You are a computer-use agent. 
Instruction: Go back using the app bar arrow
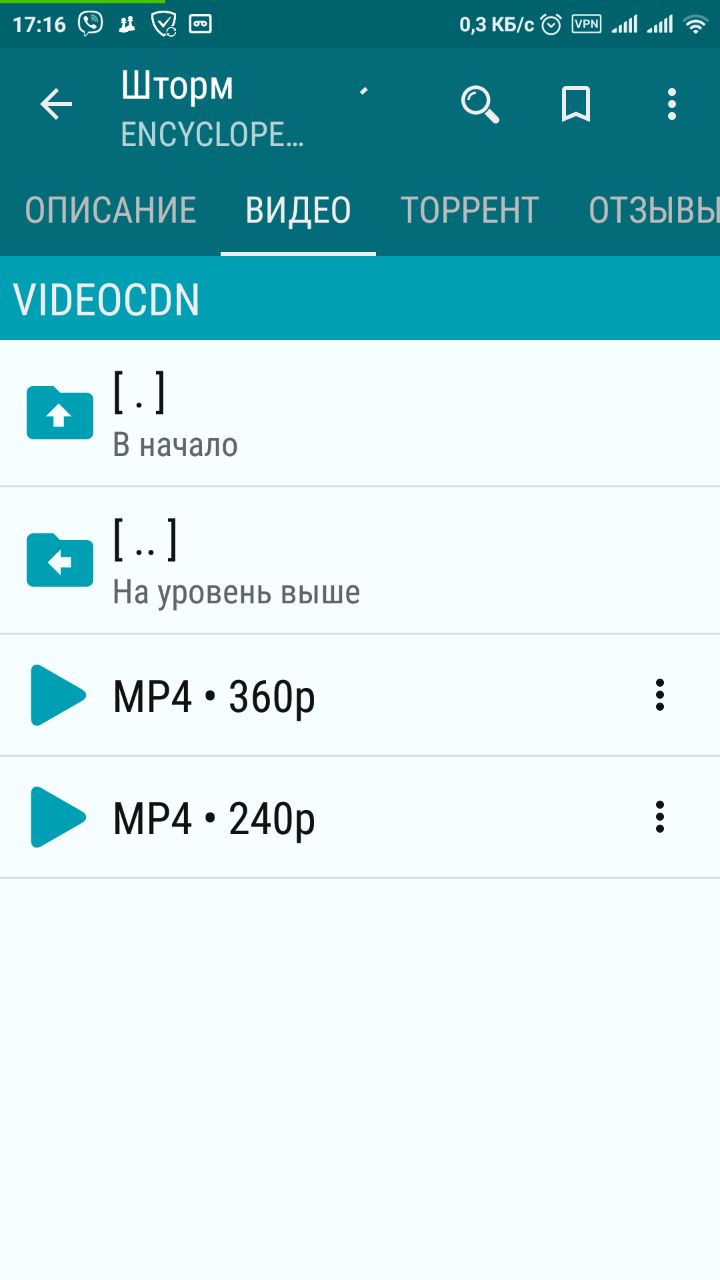pyautogui.click(x=56, y=104)
